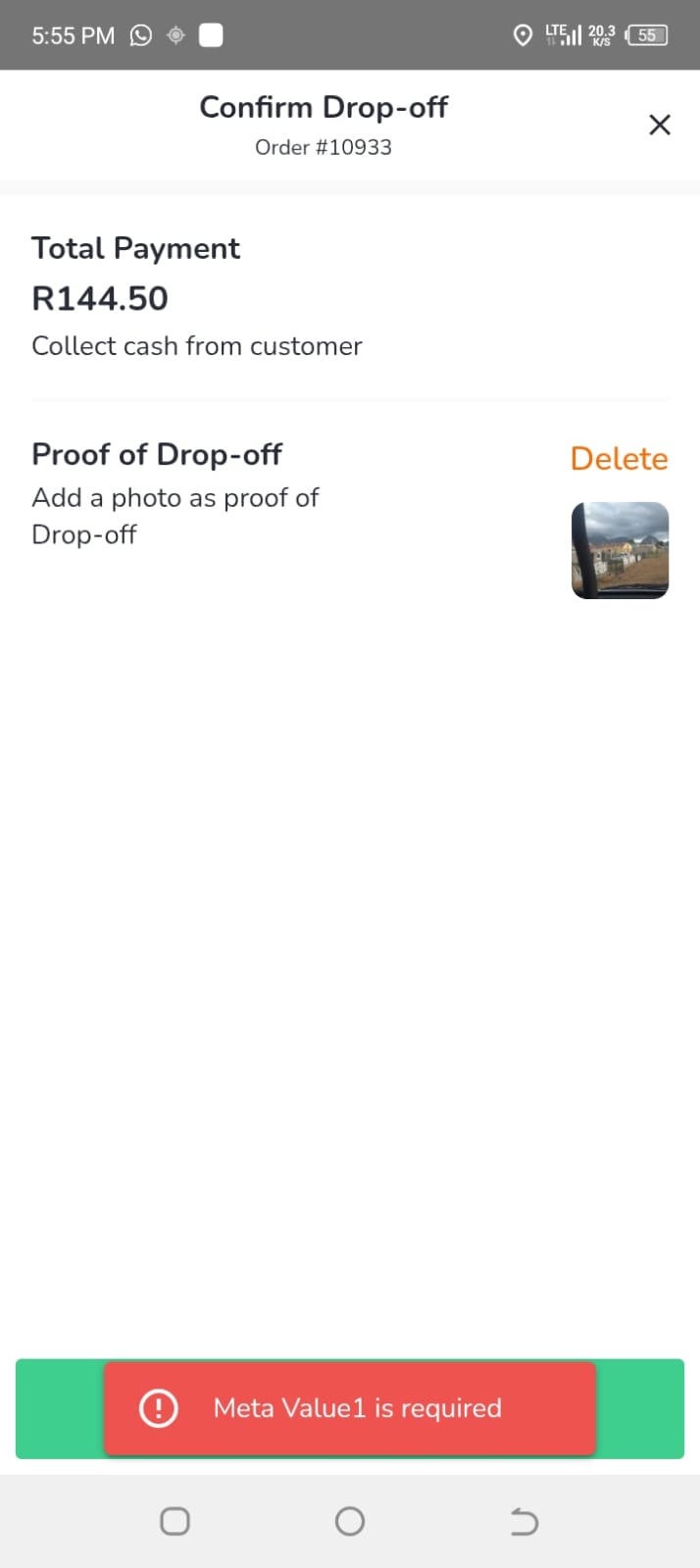
Task: Tap the green confirm button at bottom
Action: [x=641, y=1408]
